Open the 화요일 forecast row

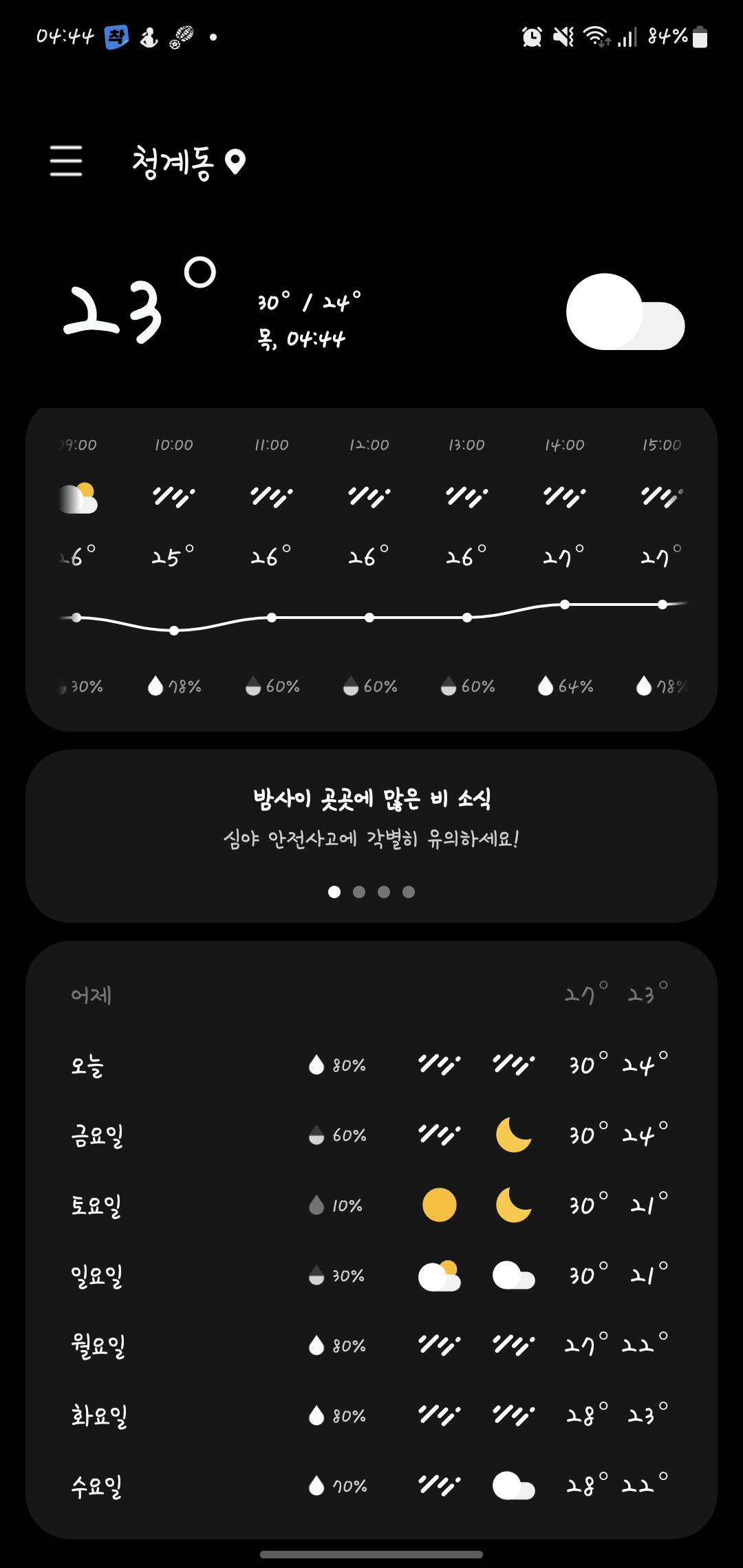point(371,1415)
